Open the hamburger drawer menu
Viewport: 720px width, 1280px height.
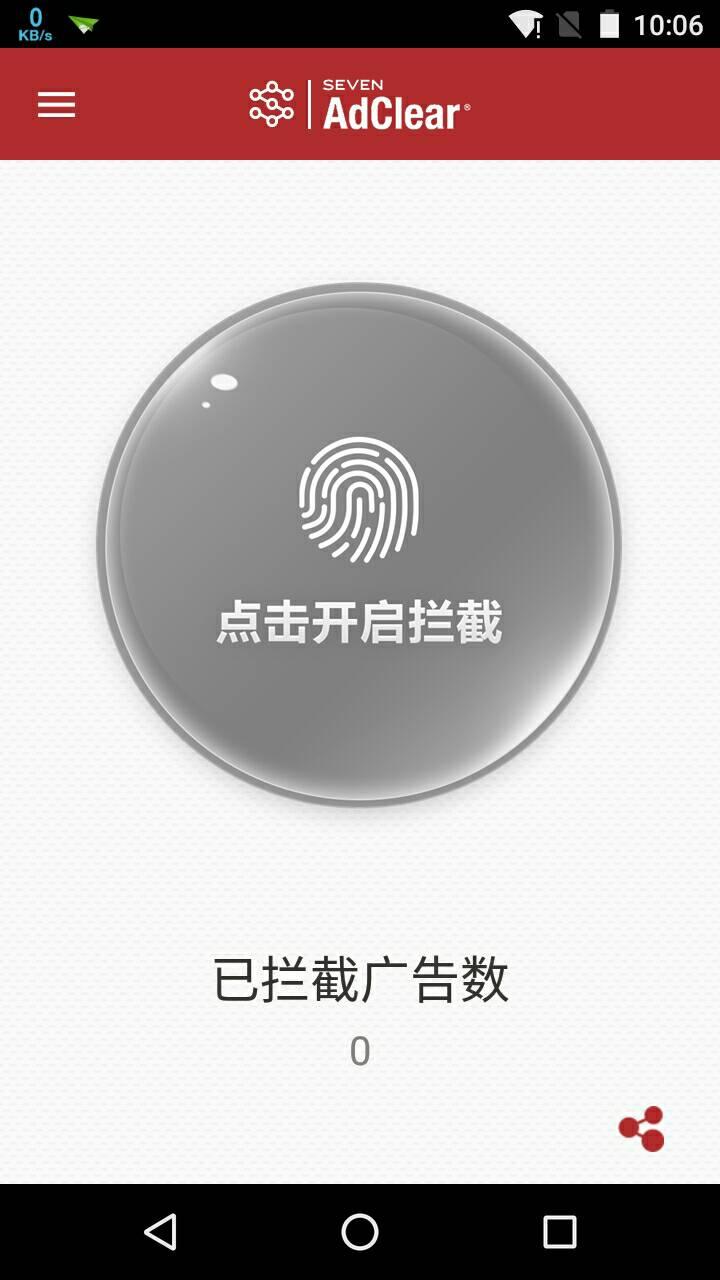pyautogui.click(x=57, y=105)
